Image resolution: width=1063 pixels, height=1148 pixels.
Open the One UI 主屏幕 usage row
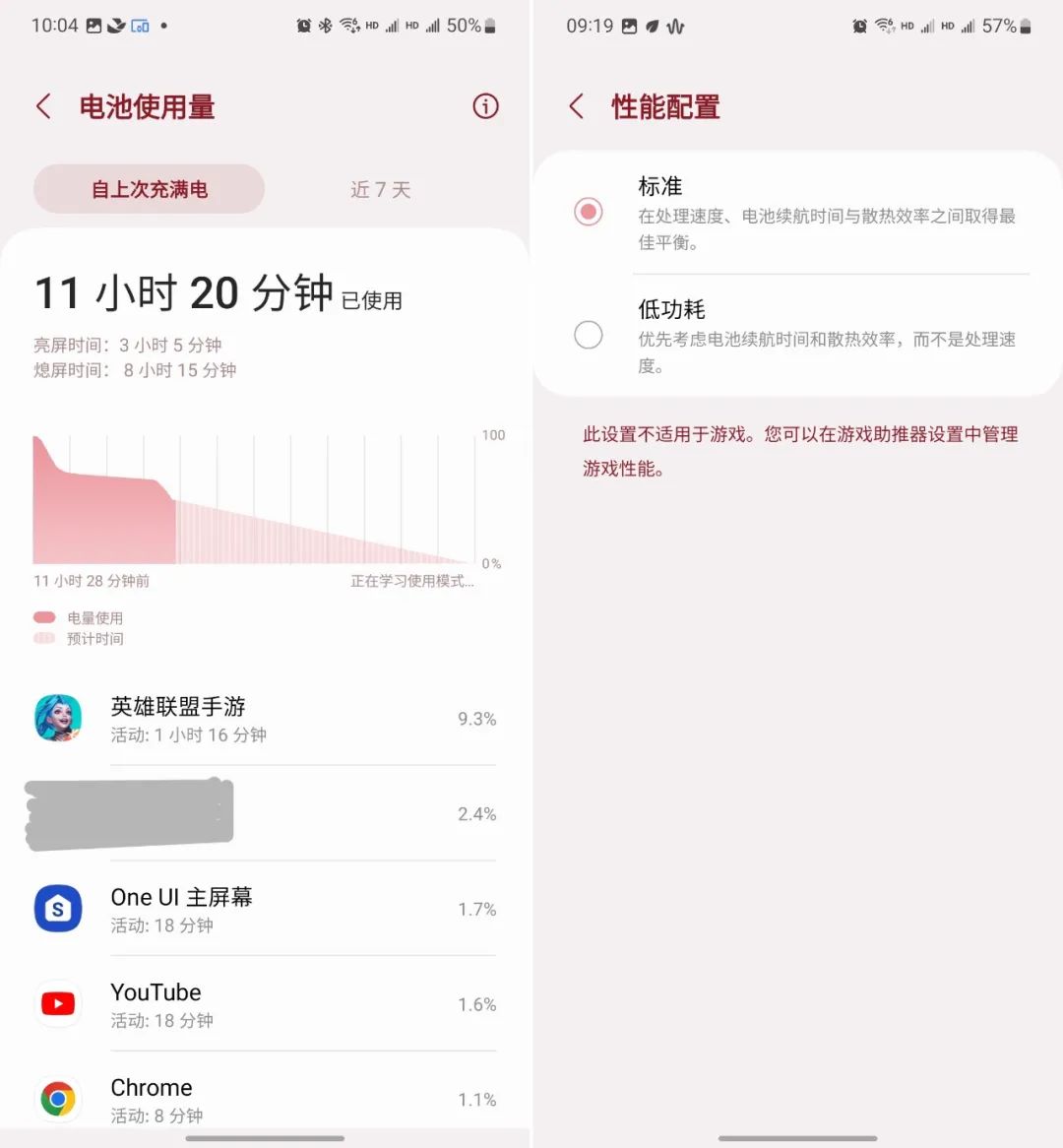click(x=264, y=909)
